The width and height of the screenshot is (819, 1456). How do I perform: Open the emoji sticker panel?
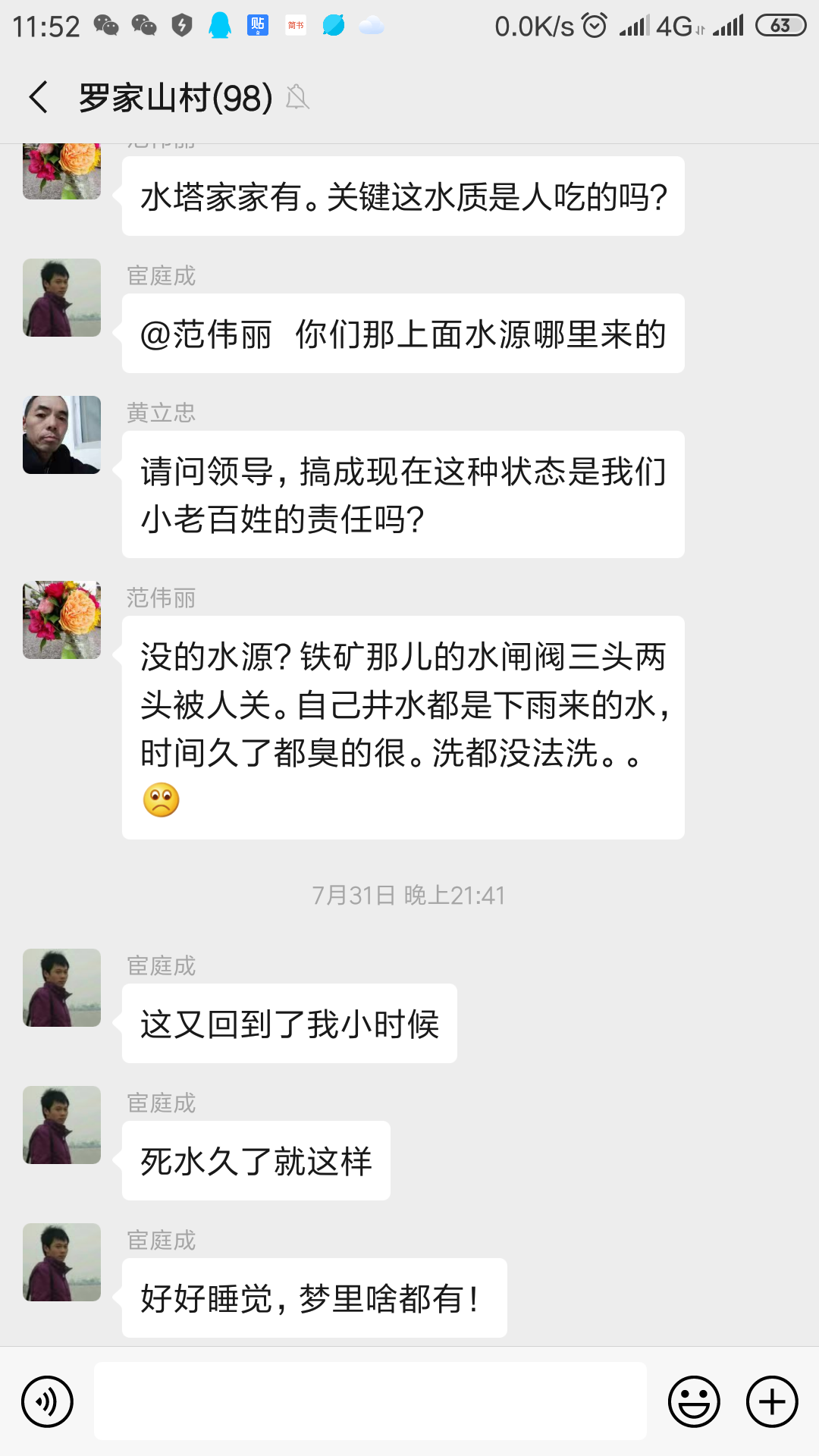(x=693, y=1401)
